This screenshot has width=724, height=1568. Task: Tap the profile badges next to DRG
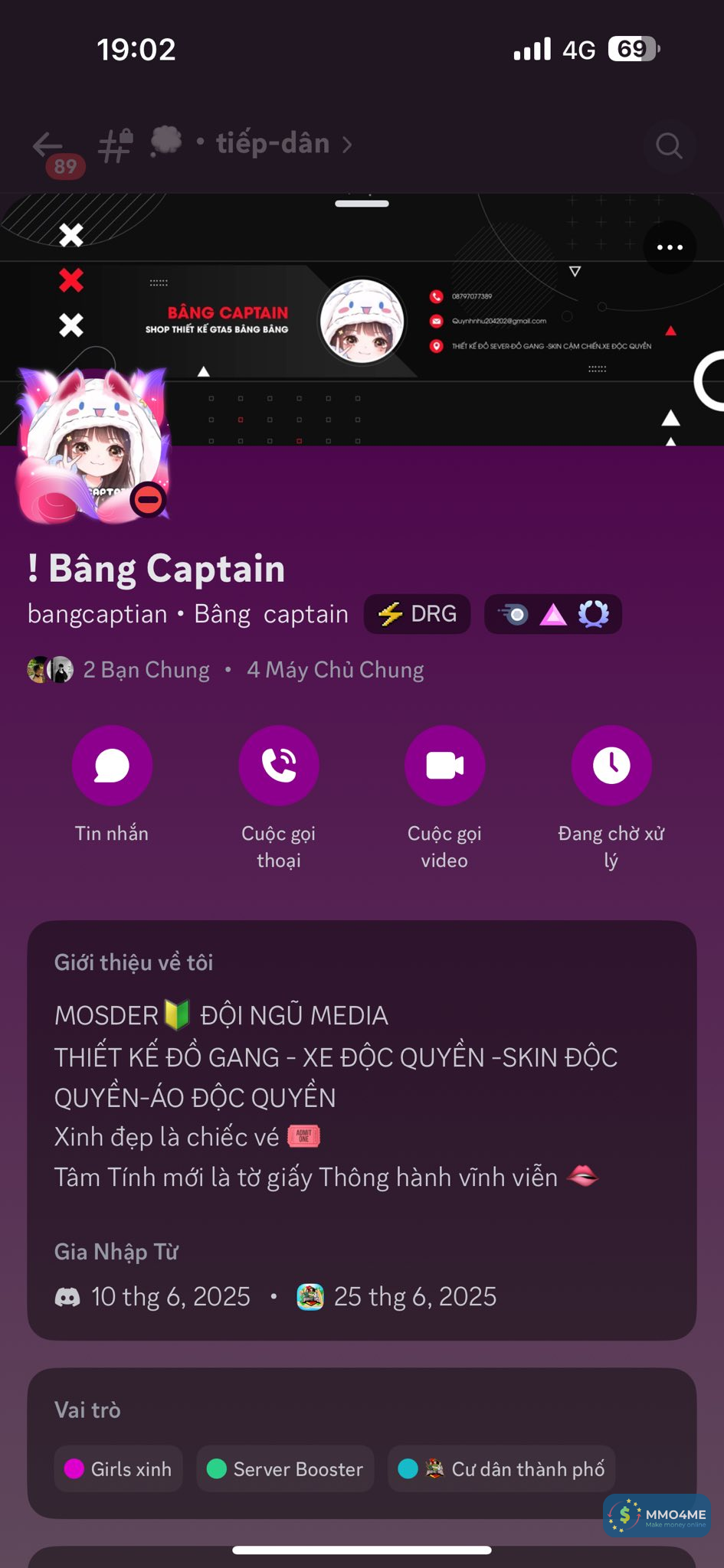point(552,614)
